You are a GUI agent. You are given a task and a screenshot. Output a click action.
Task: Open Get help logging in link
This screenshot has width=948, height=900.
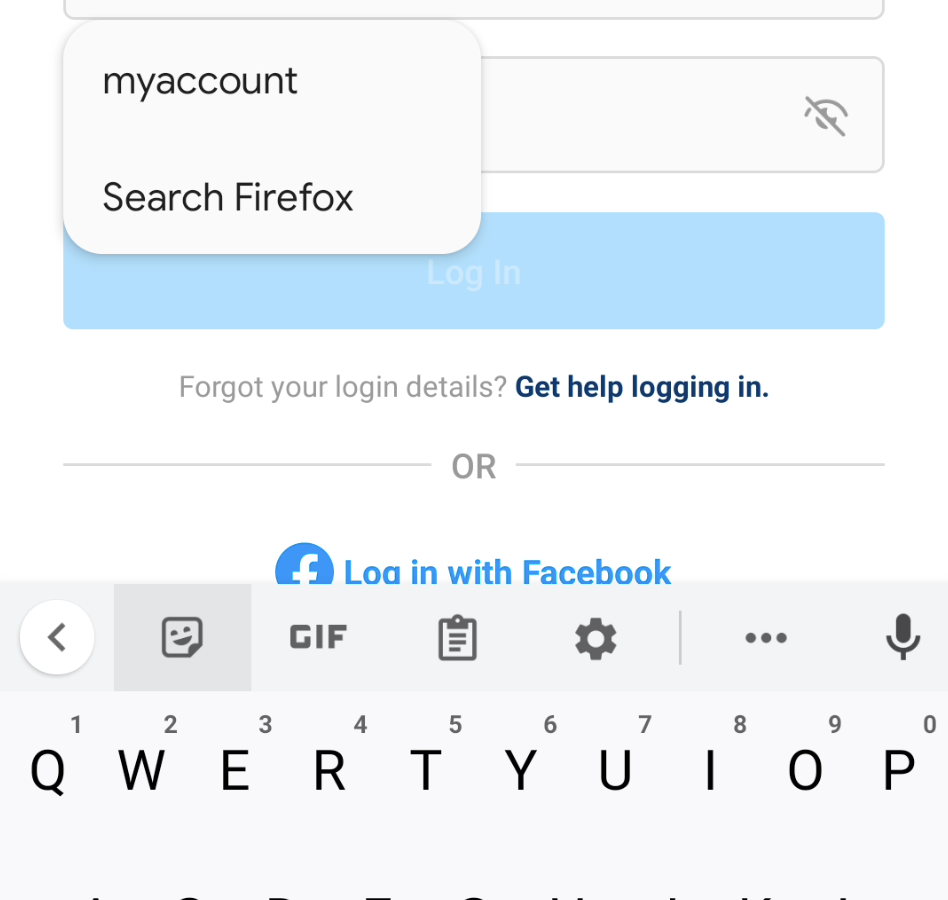click(x=641, y=387)
